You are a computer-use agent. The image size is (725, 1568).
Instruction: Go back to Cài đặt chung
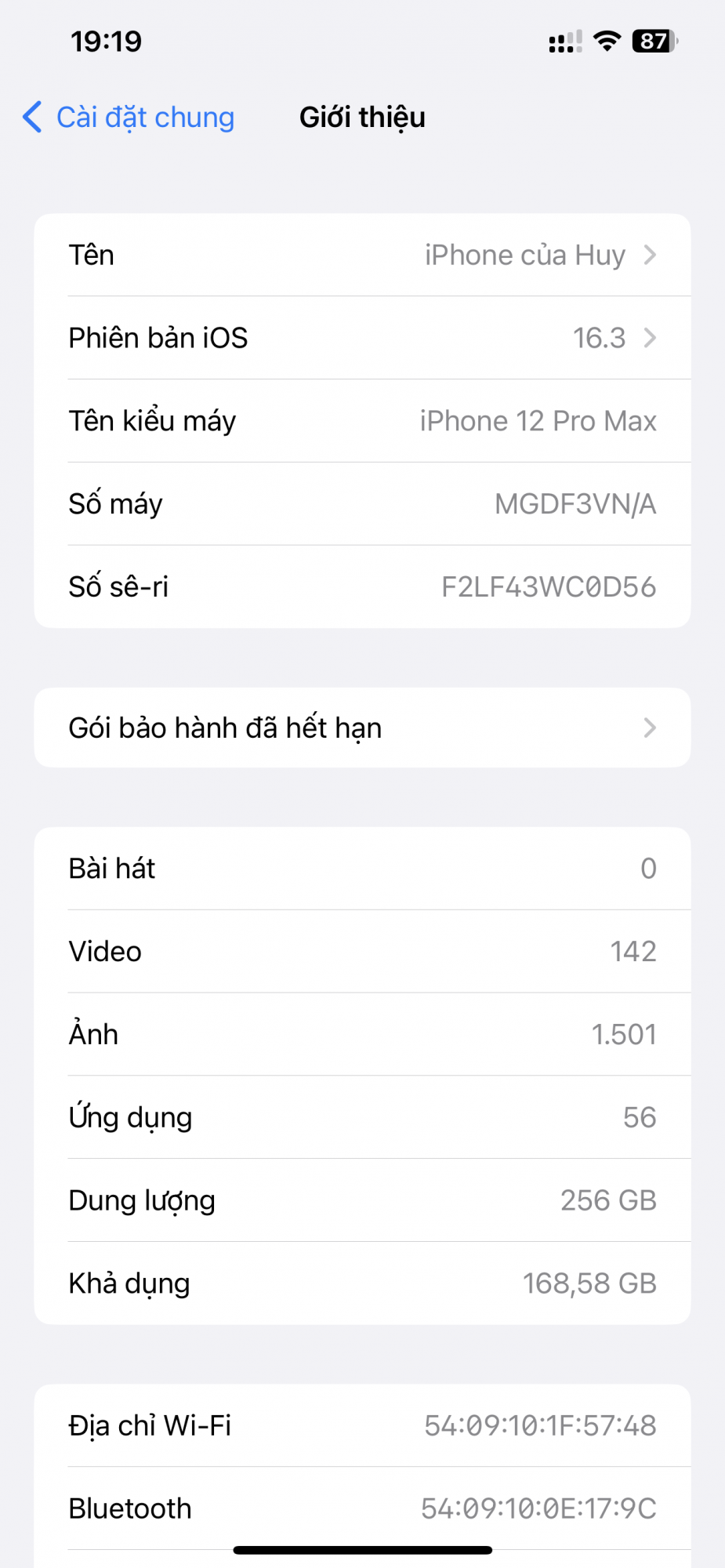[129, 118]
